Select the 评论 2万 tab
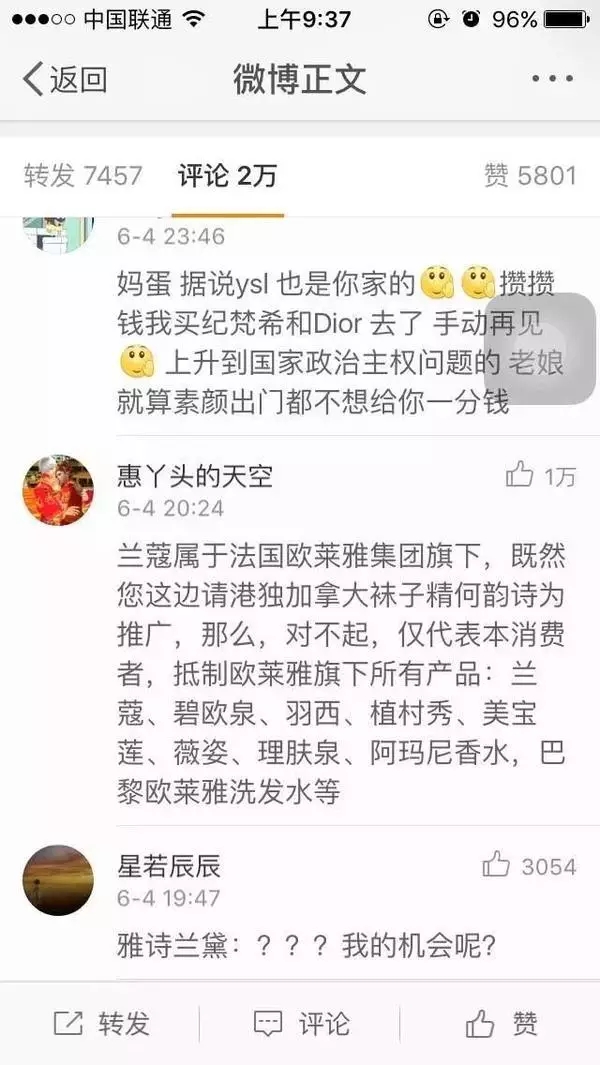 coord(227,176)
